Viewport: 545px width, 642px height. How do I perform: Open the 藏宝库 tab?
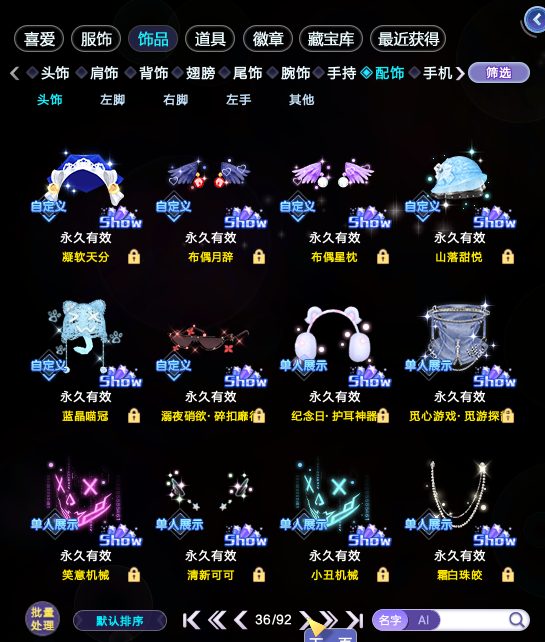pos(331,39)
